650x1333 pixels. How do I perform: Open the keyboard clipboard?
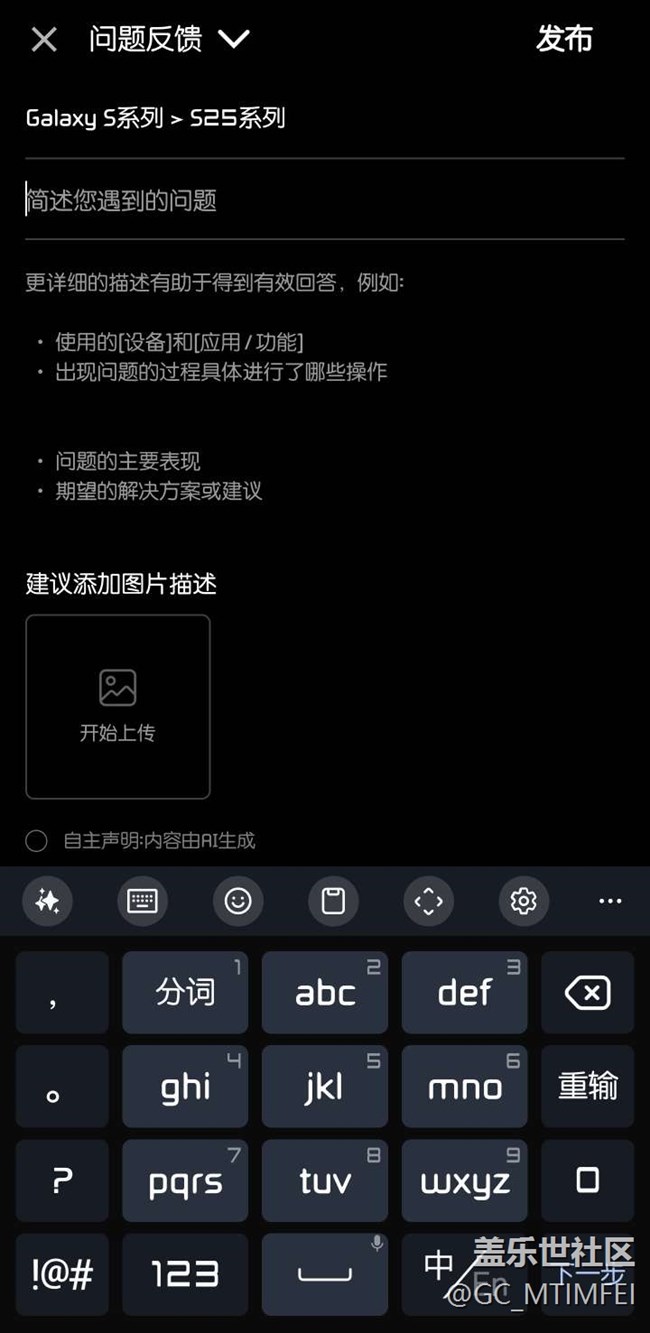(x=333, y=901)
